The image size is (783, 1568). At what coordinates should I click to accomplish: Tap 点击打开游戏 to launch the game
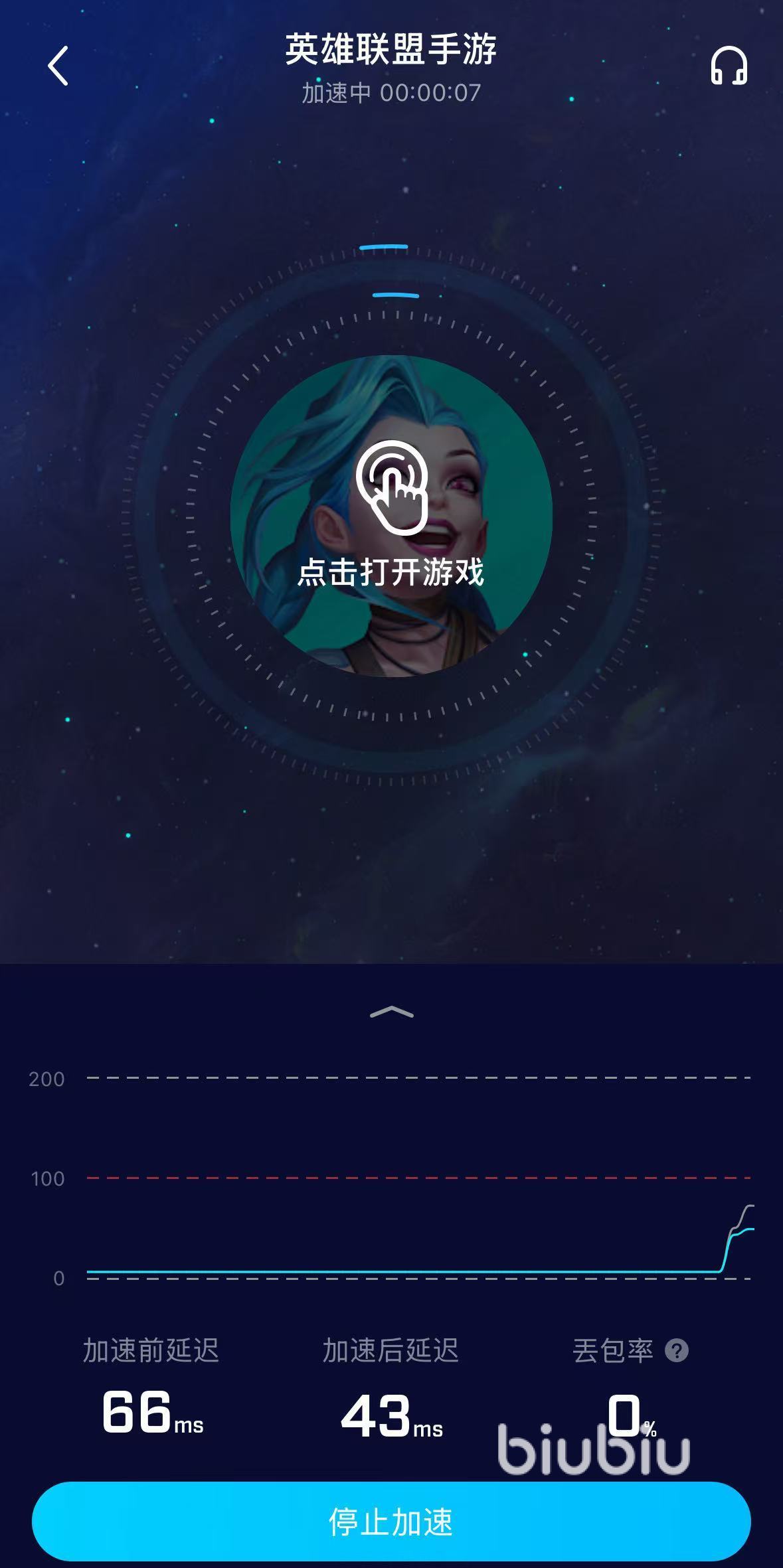point(391,516)
